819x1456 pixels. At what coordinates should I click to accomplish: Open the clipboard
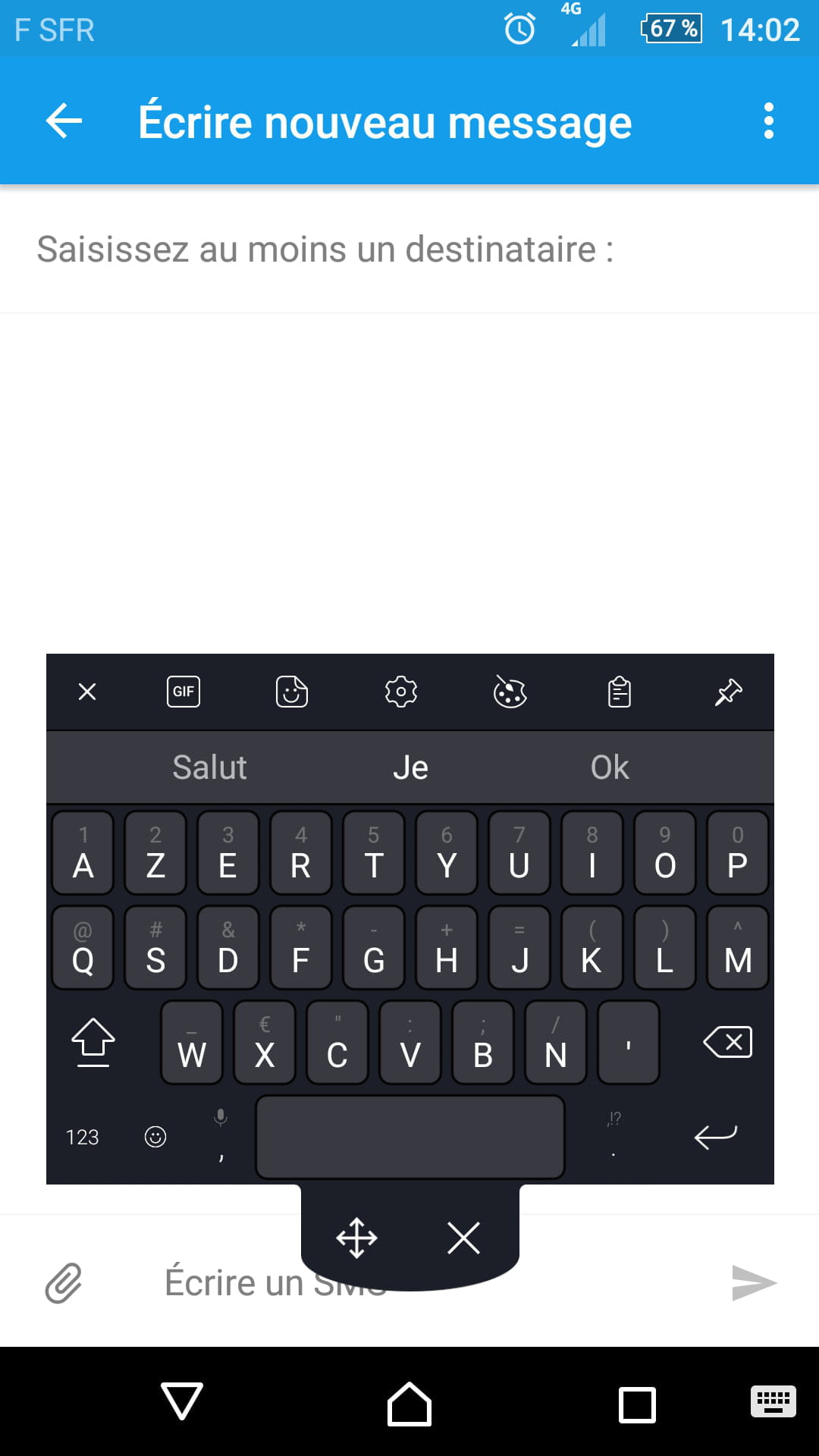(x=620, y=692)
